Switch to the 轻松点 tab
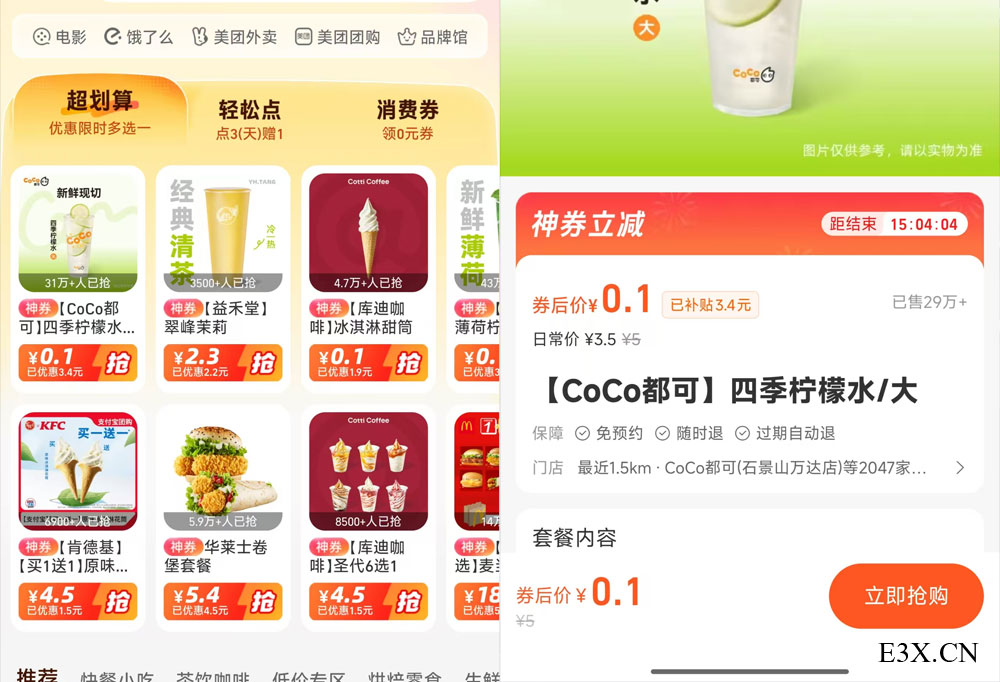1000x682 pixels. click(249, 118)
